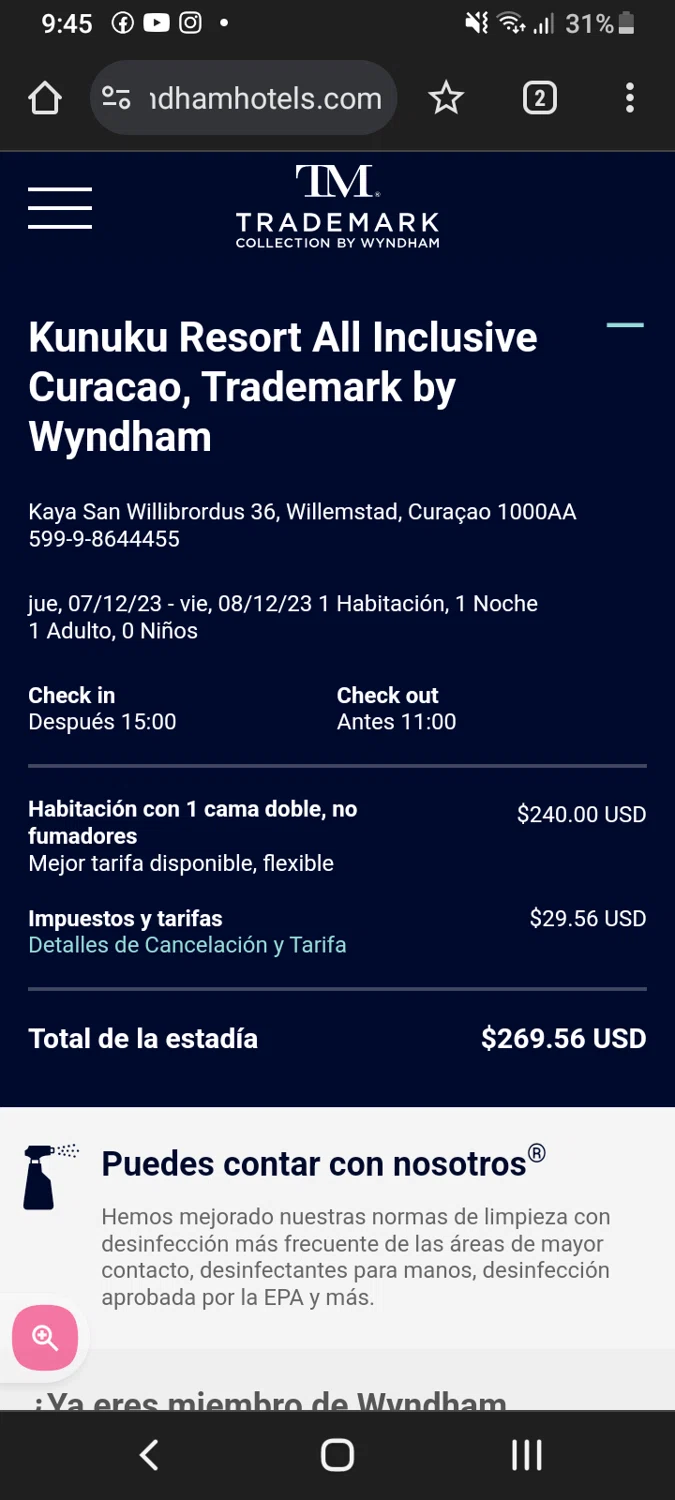This screenshot has height=1500, width=675.
Task: Open the browser overflow menu
Action: click(629, 98)
